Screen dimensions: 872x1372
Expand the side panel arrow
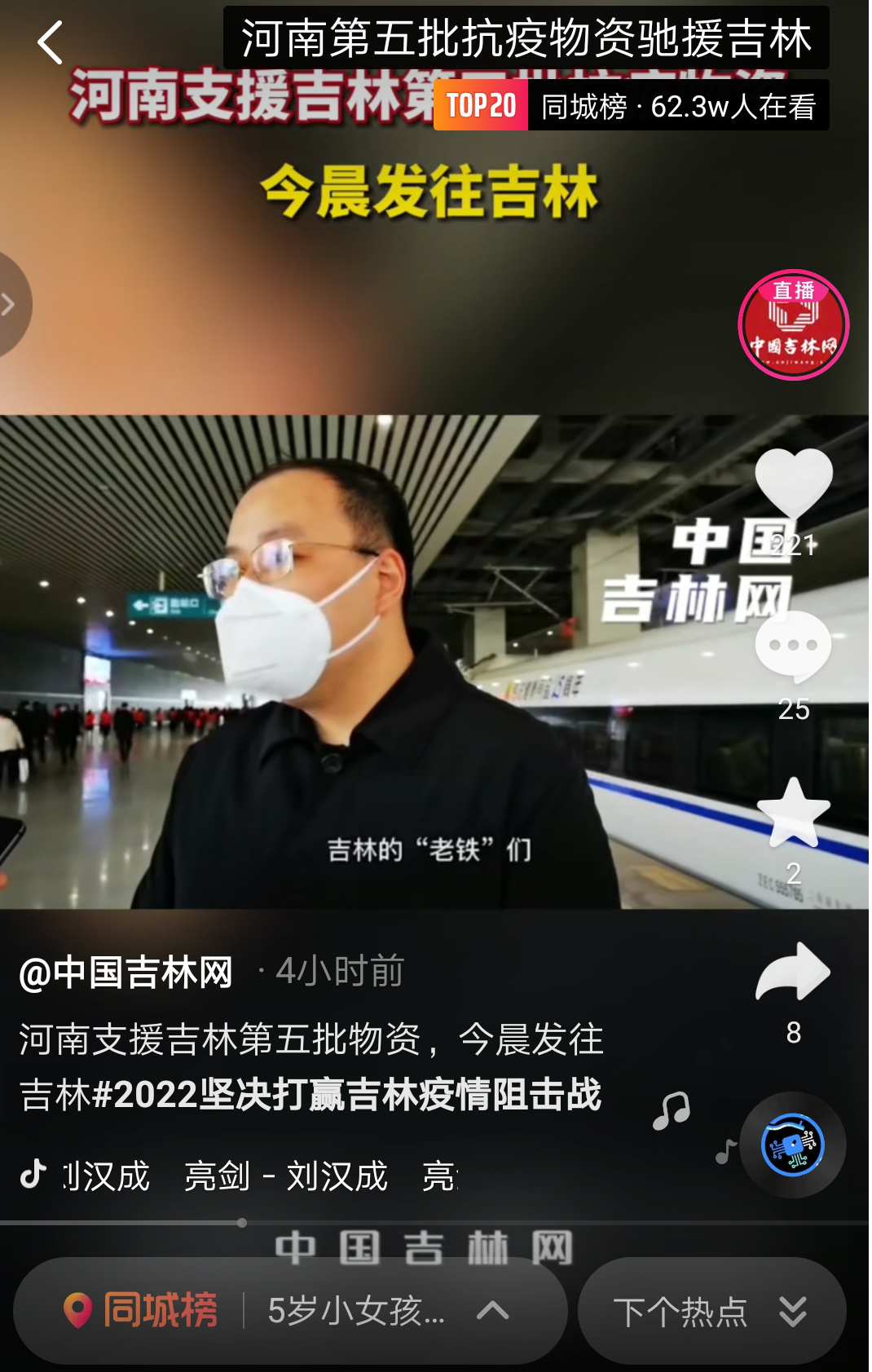[x=10, y=305]
